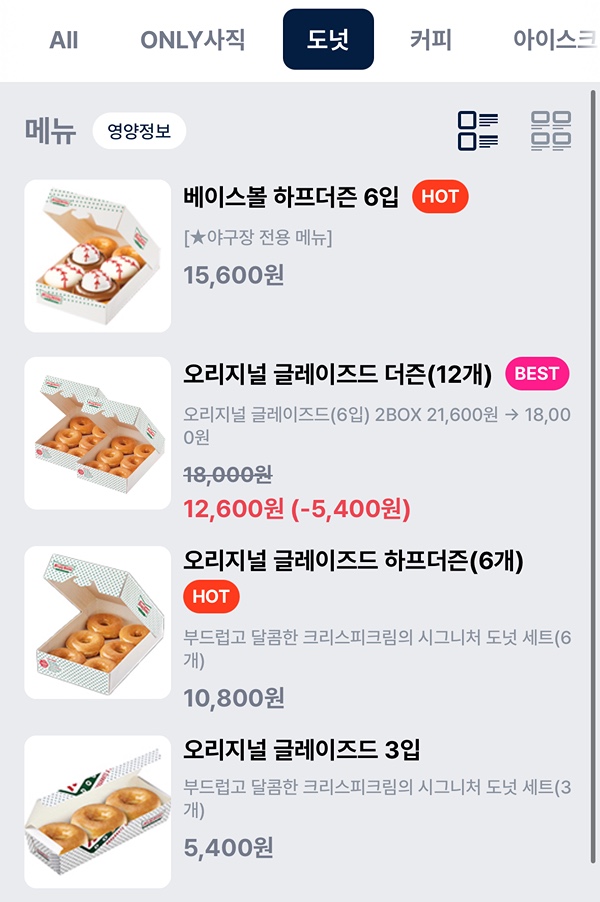
Task: Switch to grid view layout
Action: click(551, 131)
